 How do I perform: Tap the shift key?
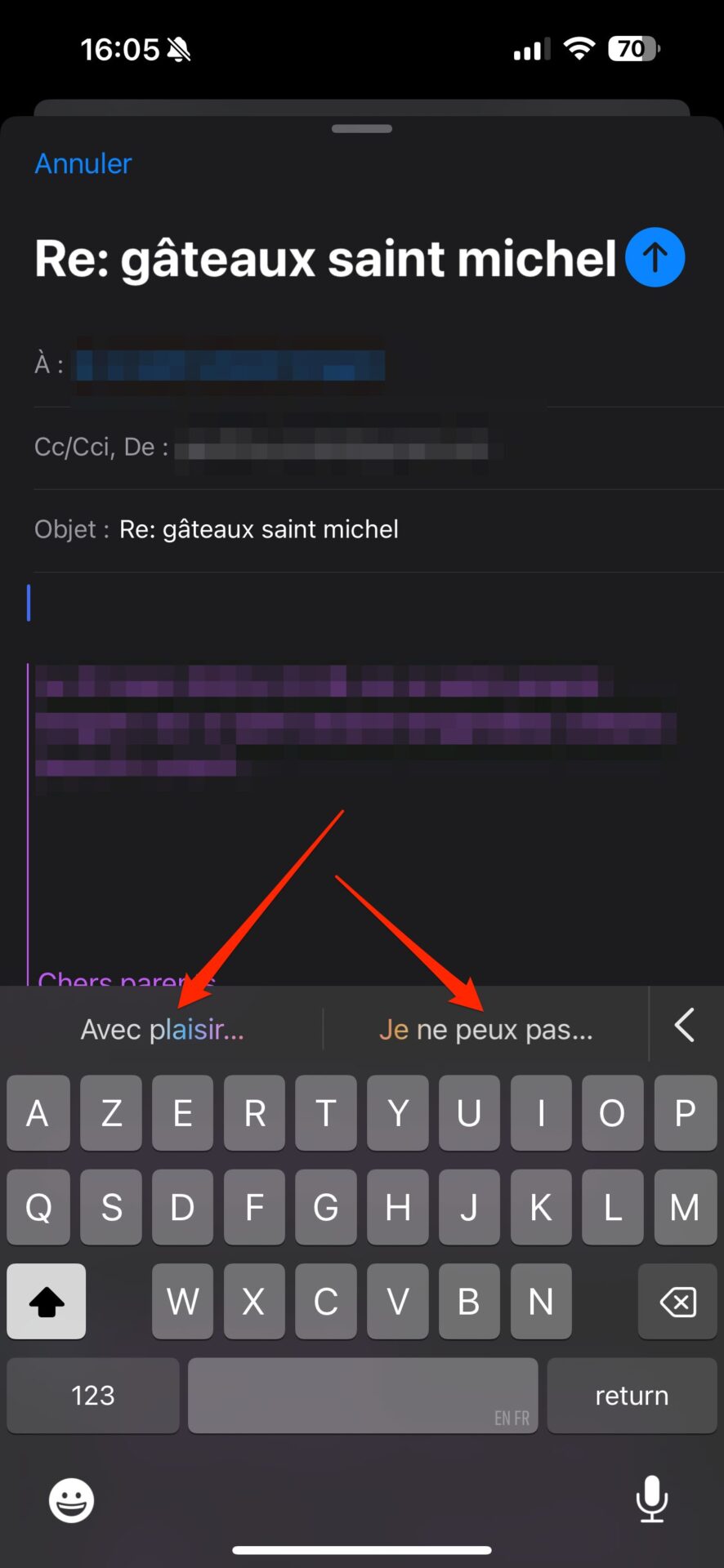coord(47,1301)
